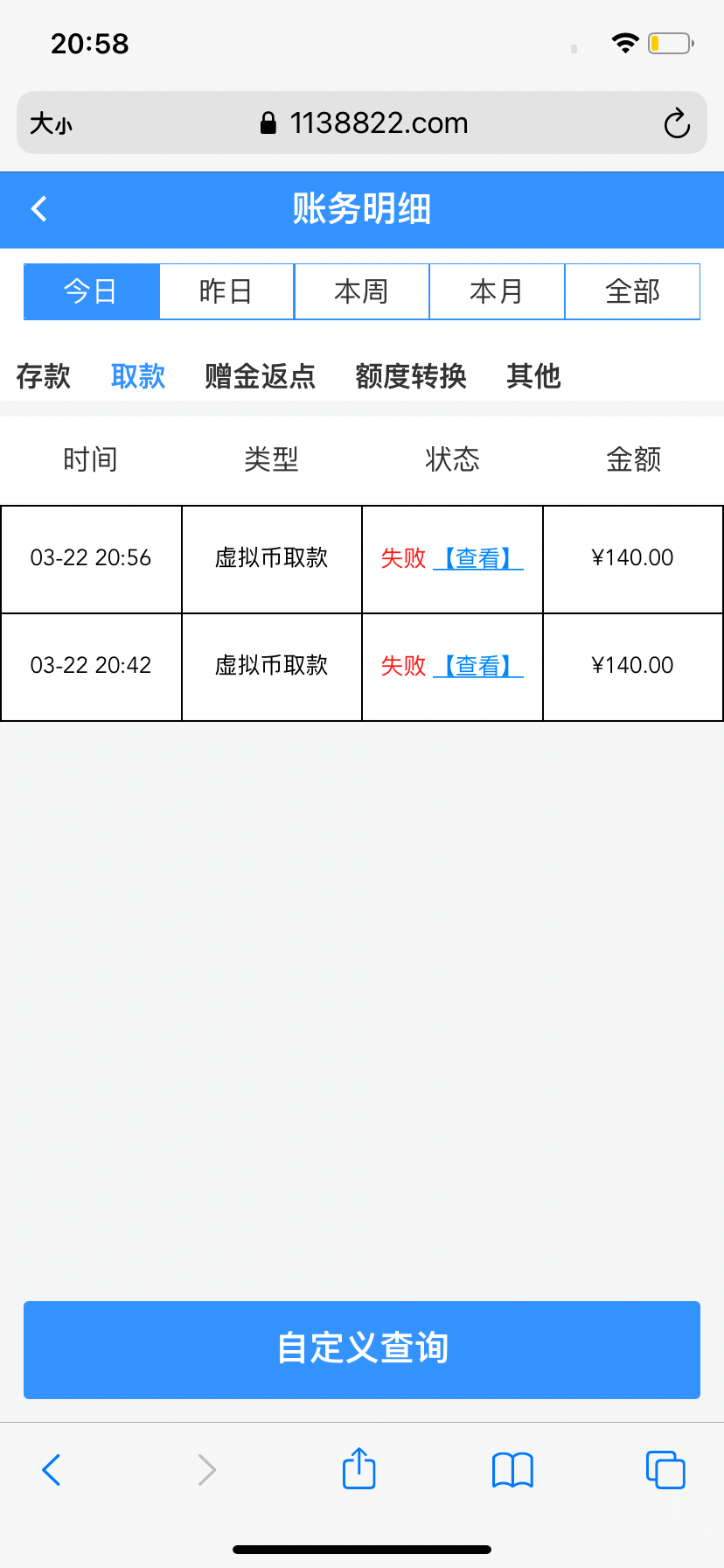Tap the forward arrow in Safari toolbar

coord(205,1470)
